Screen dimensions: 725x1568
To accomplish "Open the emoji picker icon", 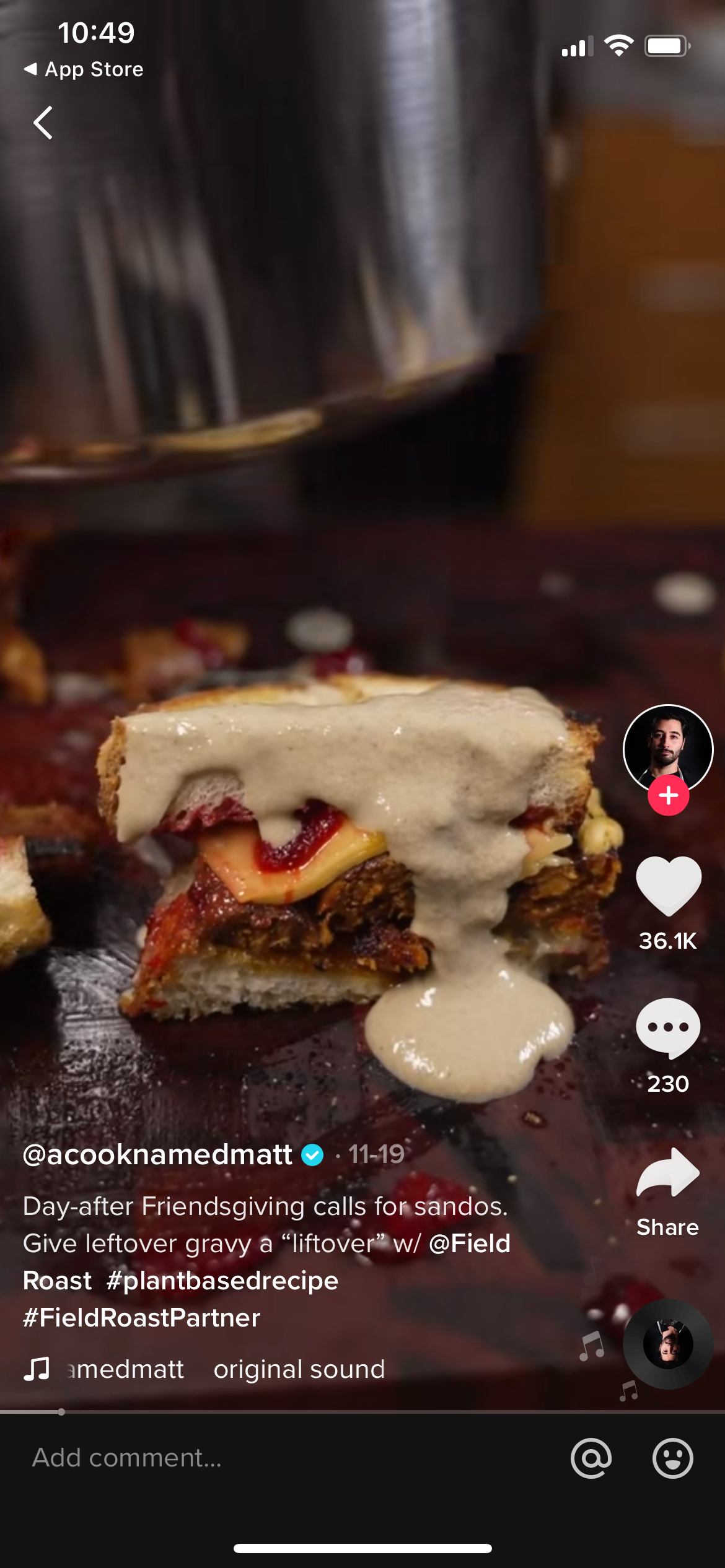I will (x=672, y=1458).
